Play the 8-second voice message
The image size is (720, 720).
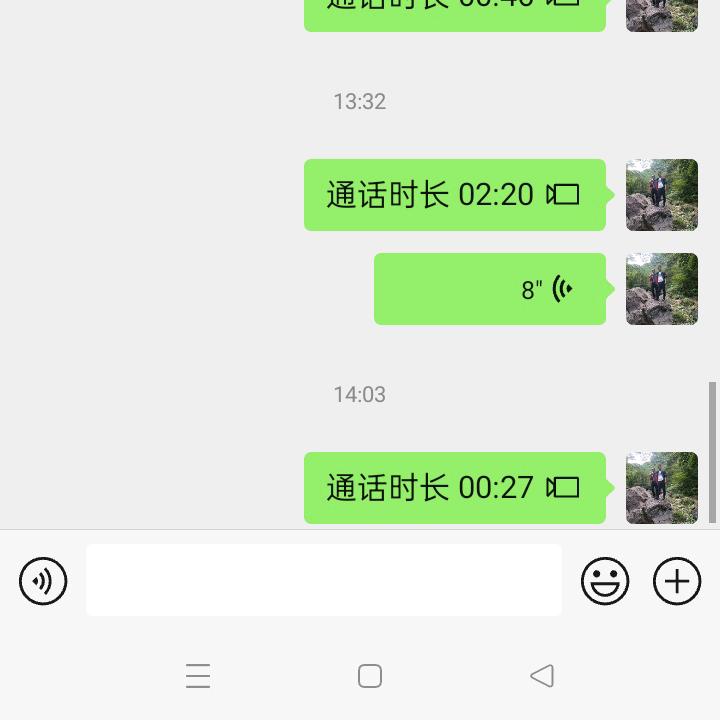(490, 289)
